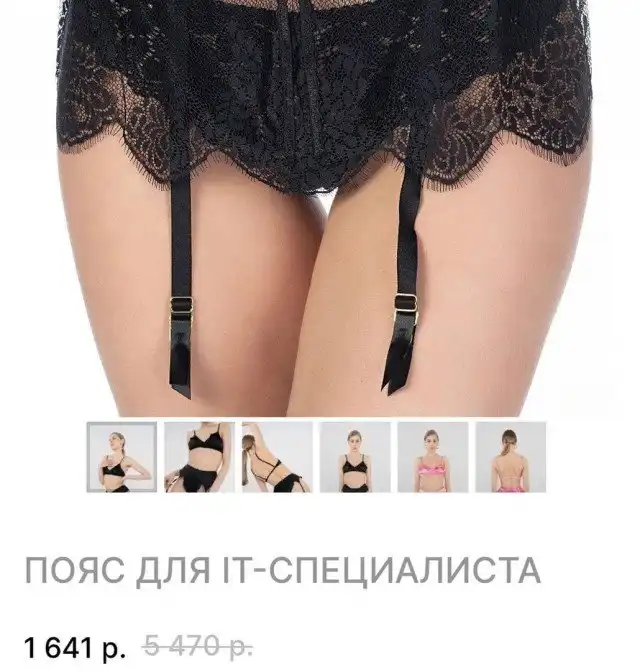Show the close-up black bra and belt thumbnail
640x672 pixels.
tap(199, 457)
